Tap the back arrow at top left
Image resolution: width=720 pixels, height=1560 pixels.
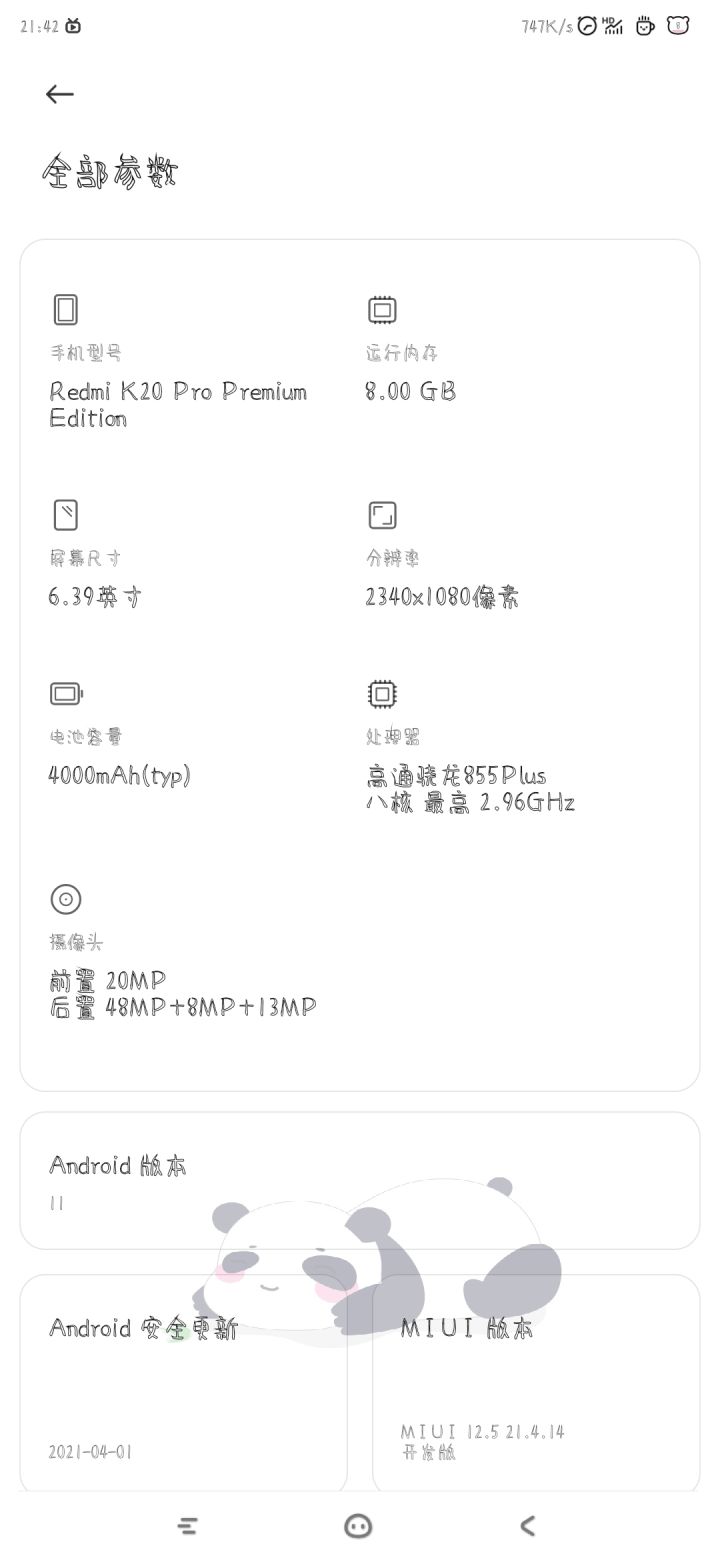click(59, 93)
